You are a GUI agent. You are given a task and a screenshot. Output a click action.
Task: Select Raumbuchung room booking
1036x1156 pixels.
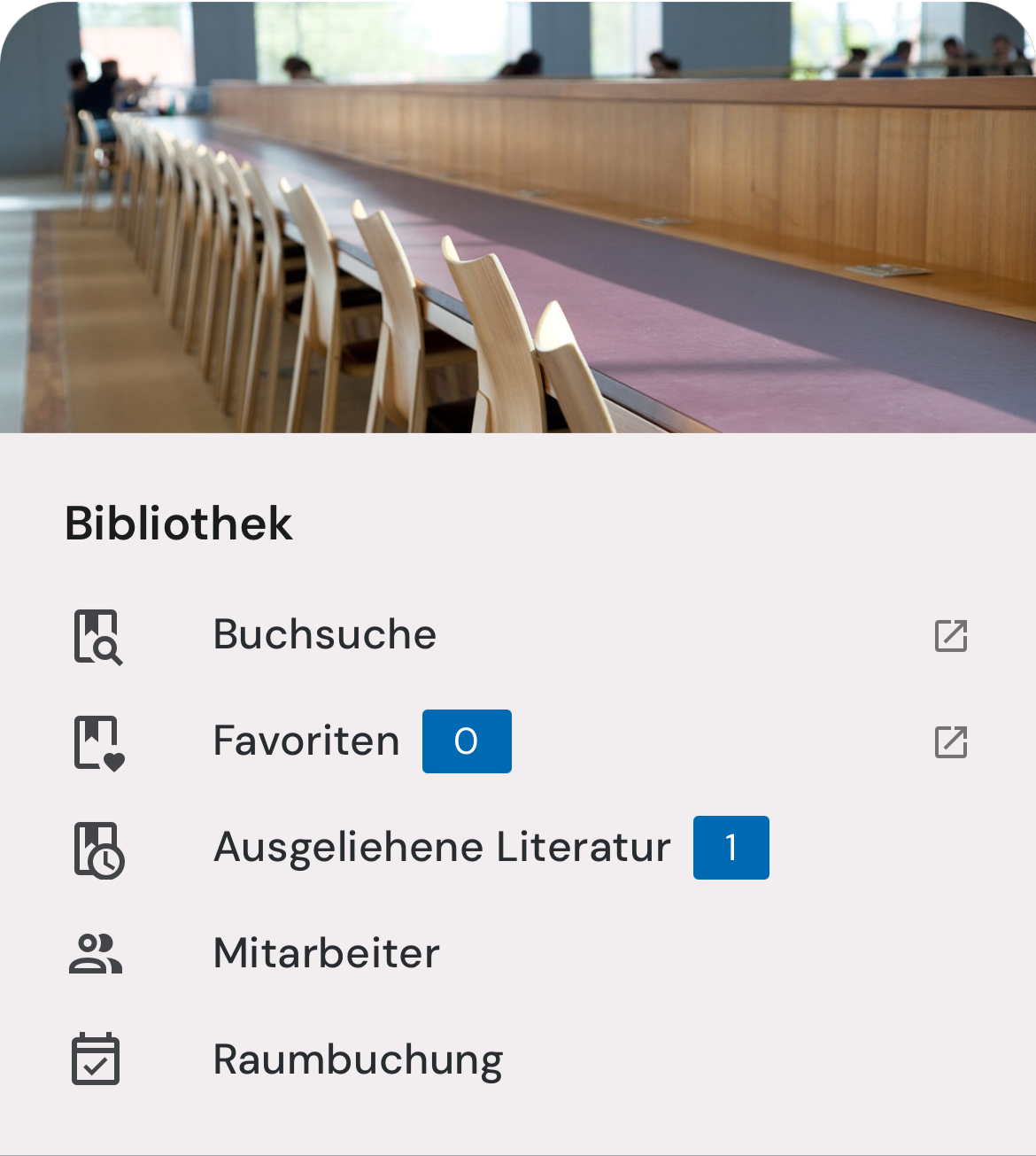518,1060
